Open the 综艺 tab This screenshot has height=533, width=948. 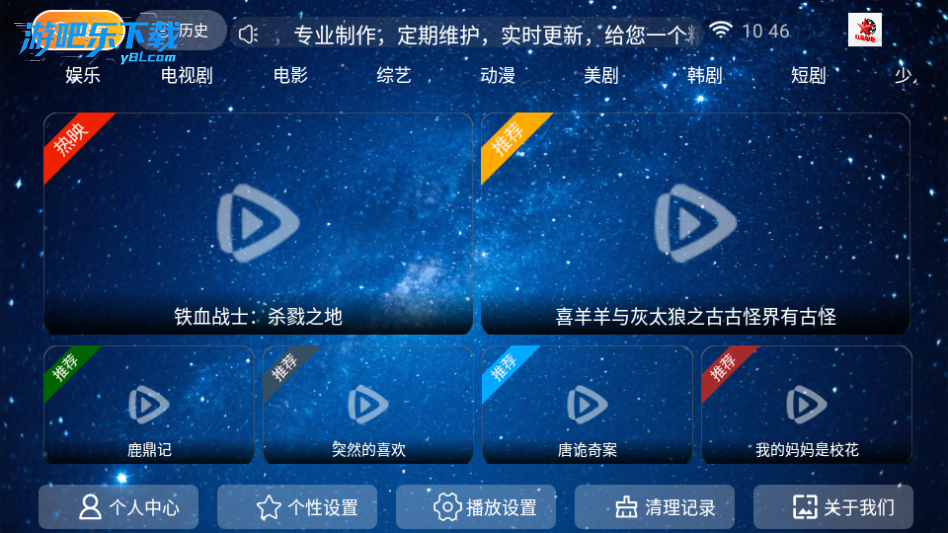pyautogui.click(x=394, y=75)
